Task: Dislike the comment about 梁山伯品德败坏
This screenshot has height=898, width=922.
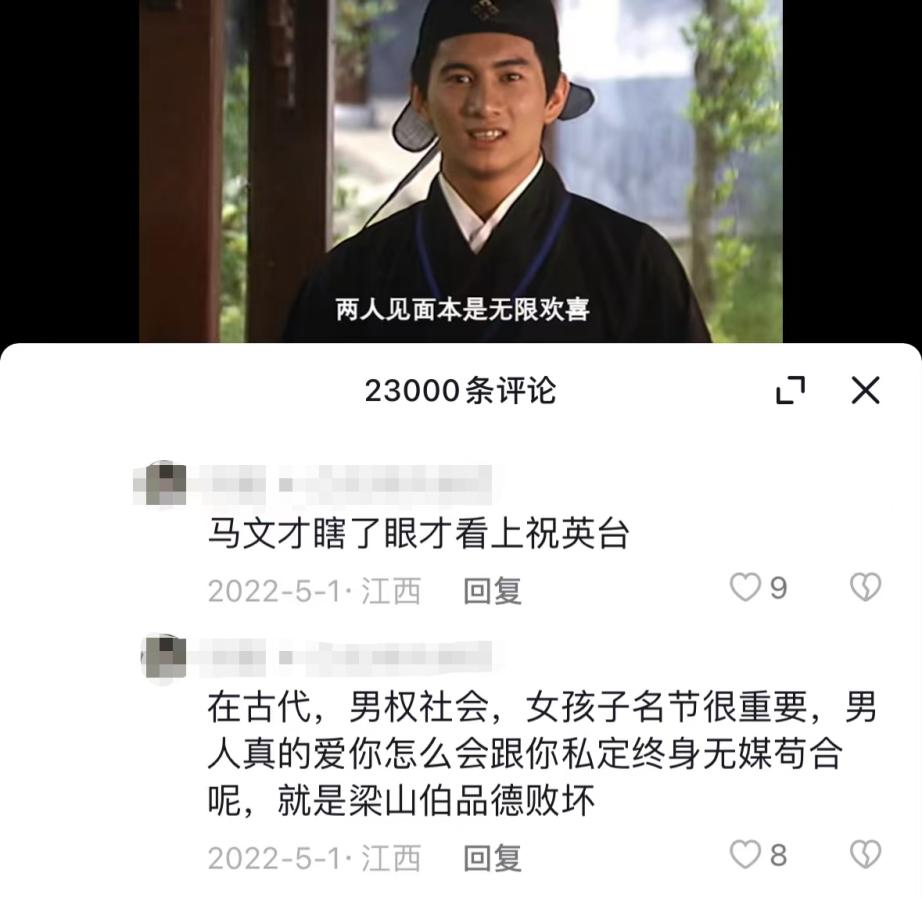Action: point(865,855)
